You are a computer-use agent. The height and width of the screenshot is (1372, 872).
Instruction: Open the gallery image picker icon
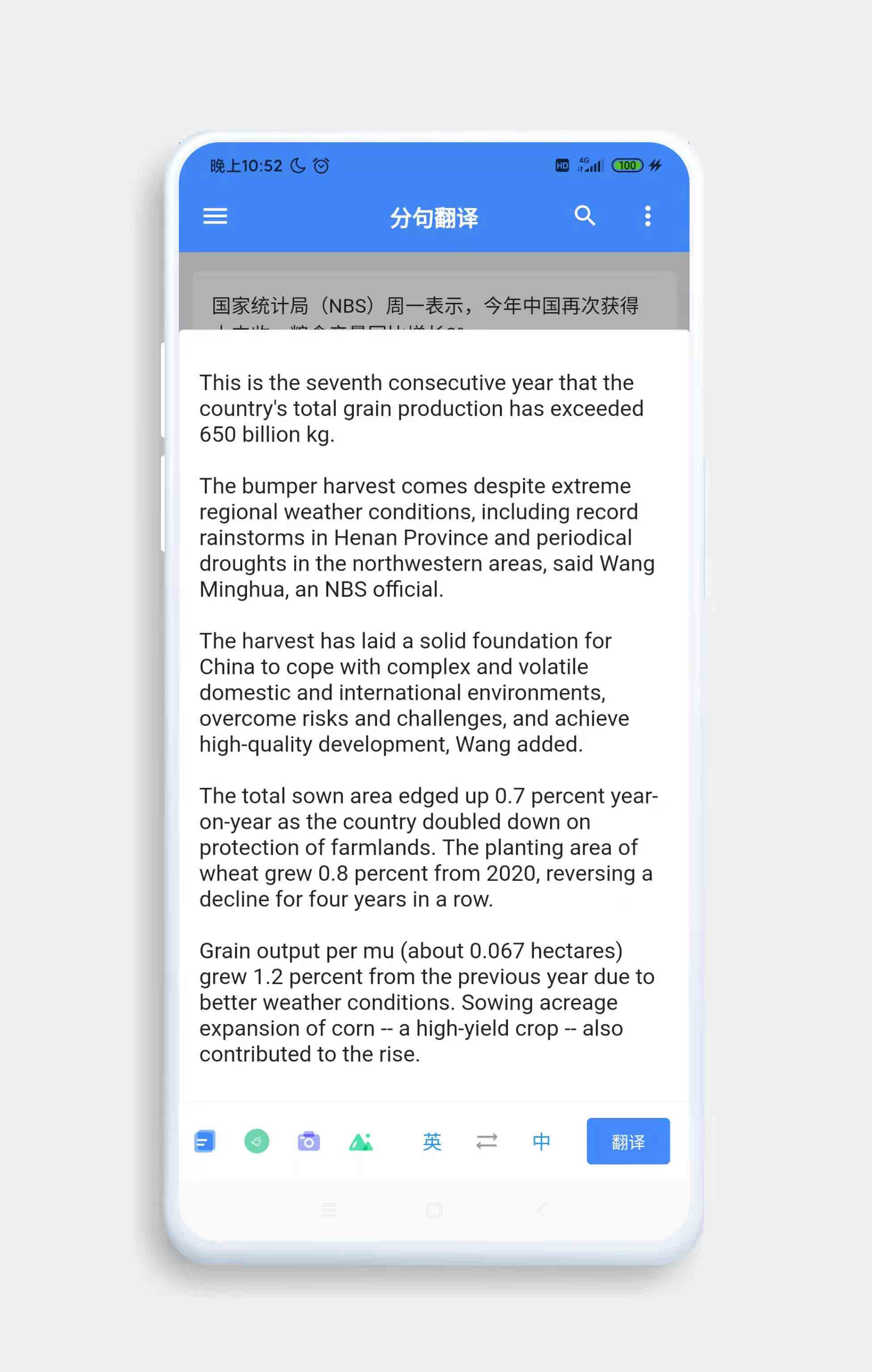click(363, 1141)
